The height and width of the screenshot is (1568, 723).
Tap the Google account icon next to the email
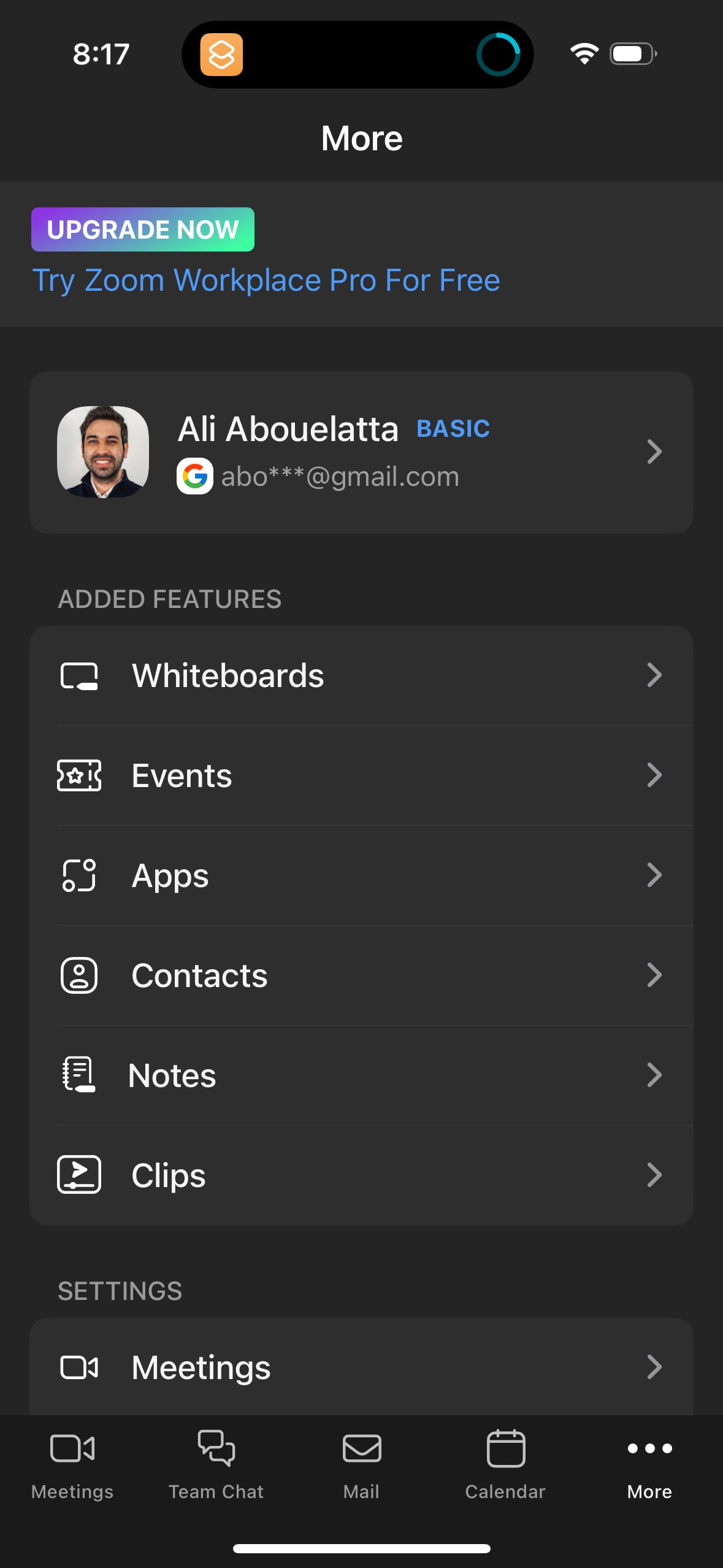195,476
